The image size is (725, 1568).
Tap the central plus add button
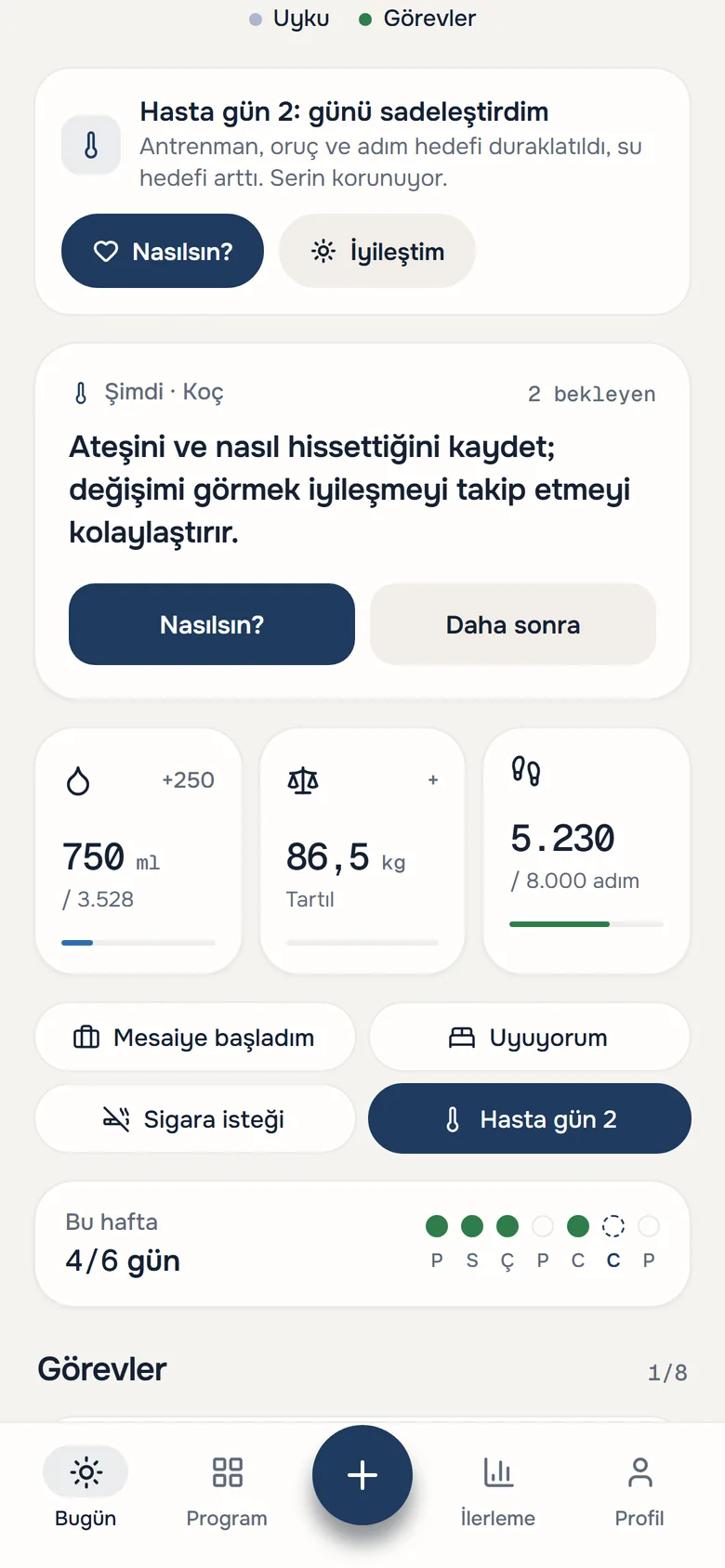click(362, 1475)
